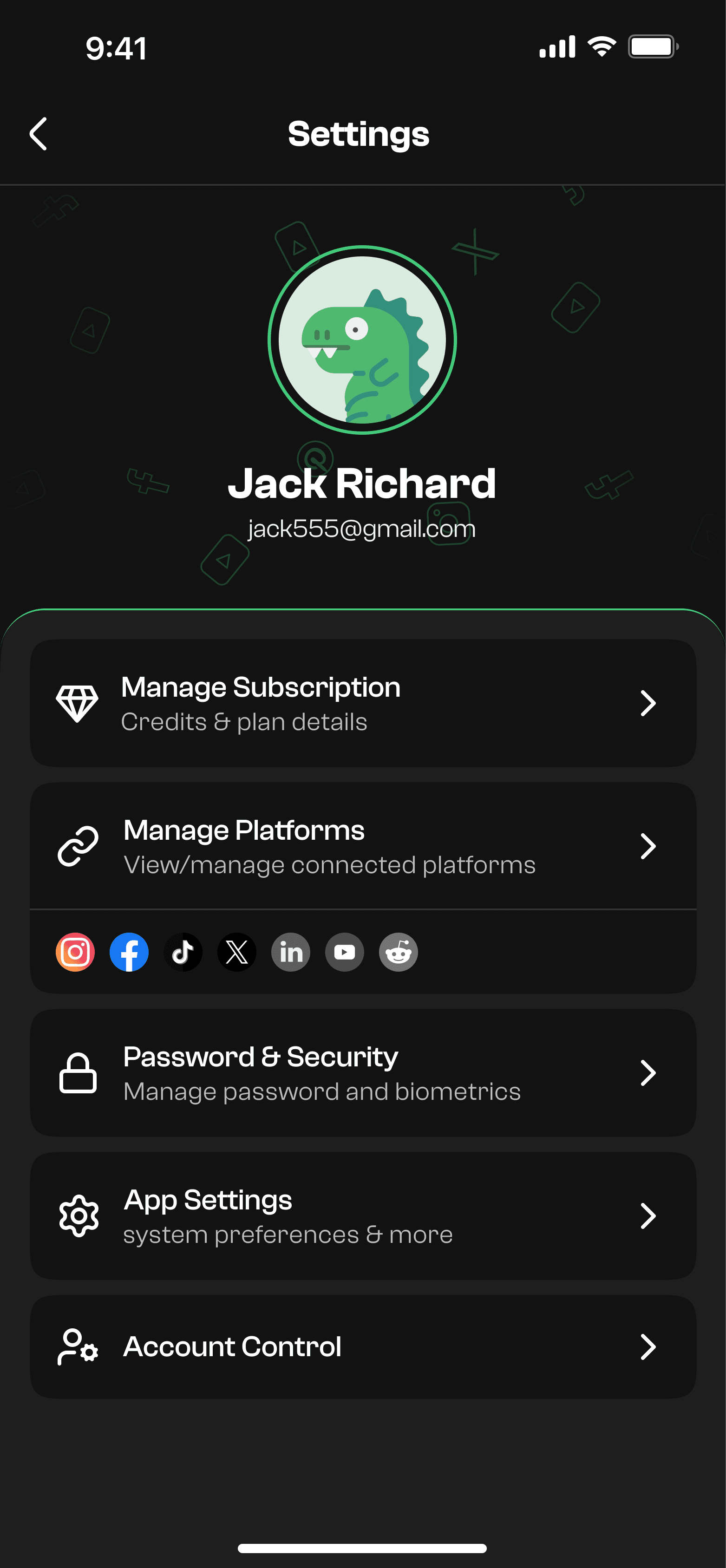This screenshot has height=1568, width=726.
Task: Open Password & Security settings
Action: [x=363, y=1073]
